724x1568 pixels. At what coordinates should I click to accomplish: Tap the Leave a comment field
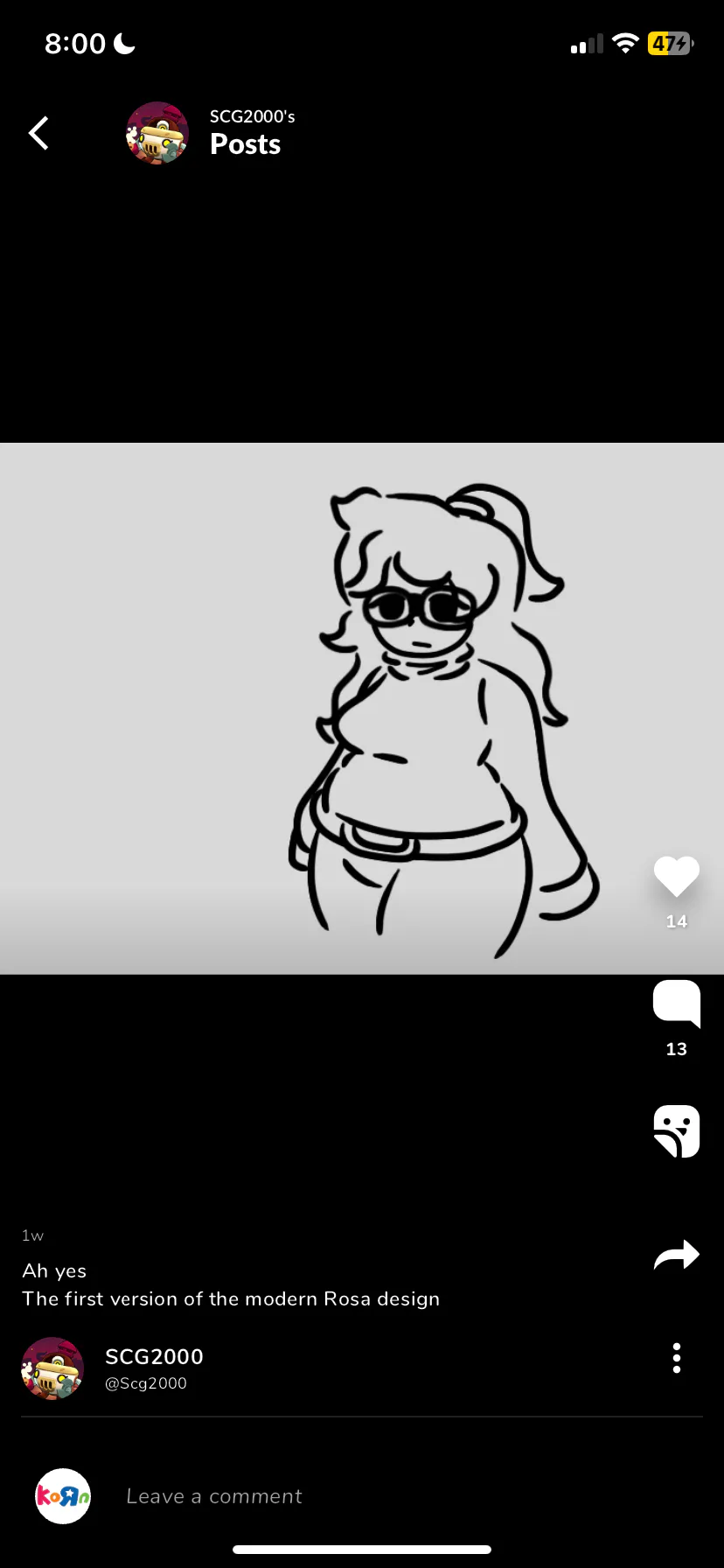pyautogui.click(x=214, y=1496)
